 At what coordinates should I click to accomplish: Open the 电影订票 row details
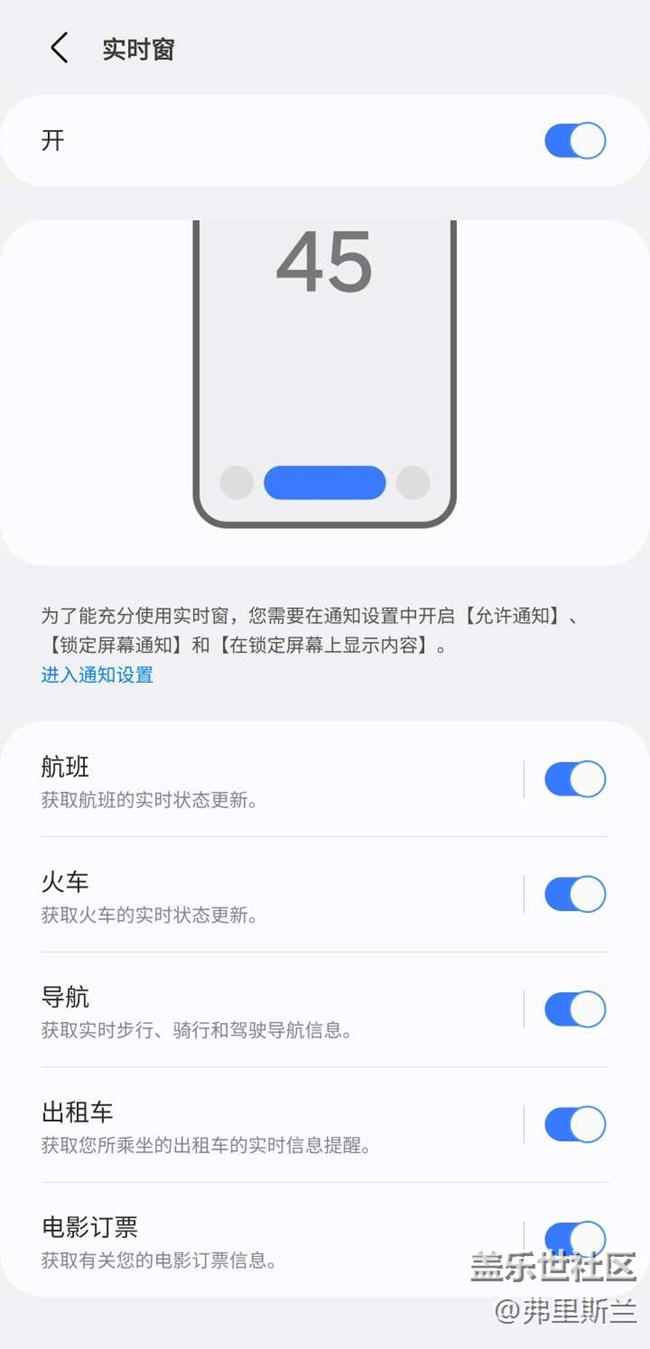point(250,1241)
